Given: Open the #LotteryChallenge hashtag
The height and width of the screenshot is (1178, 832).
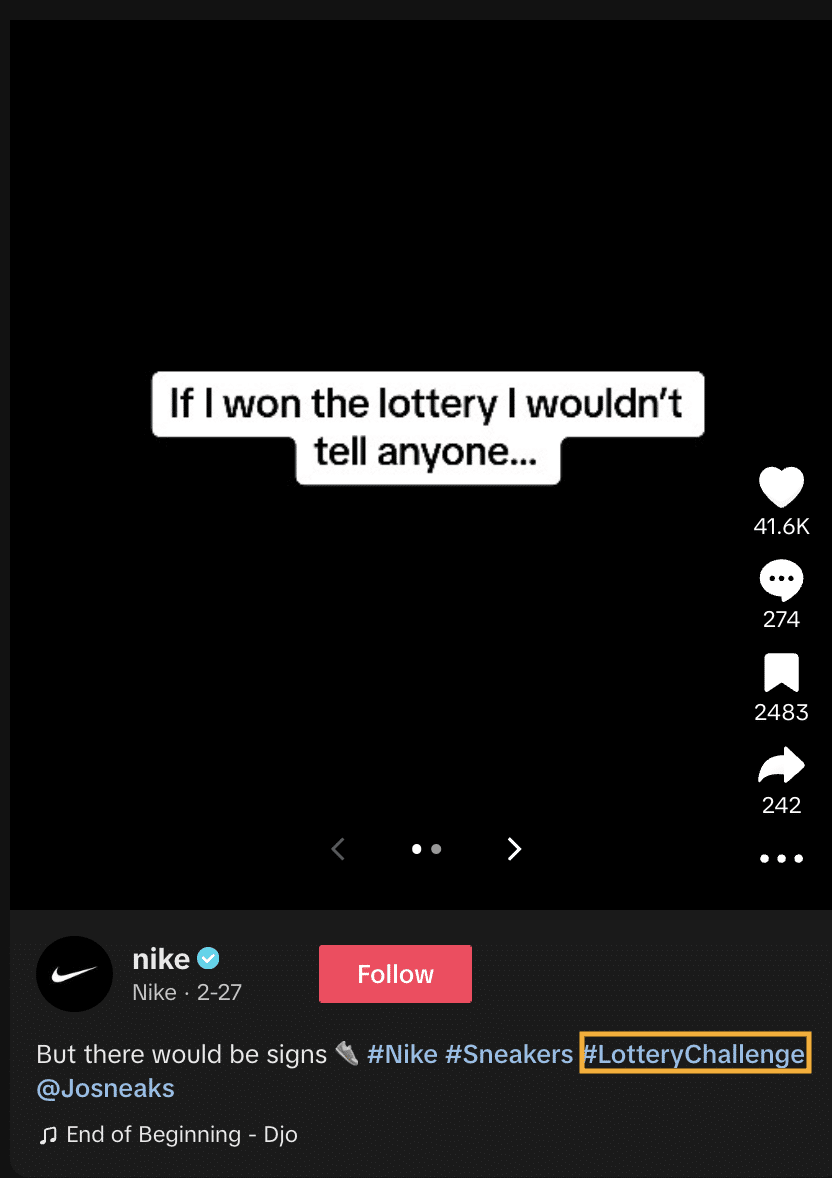Looking at the screenshot, I should click(x=694, y=1054).
